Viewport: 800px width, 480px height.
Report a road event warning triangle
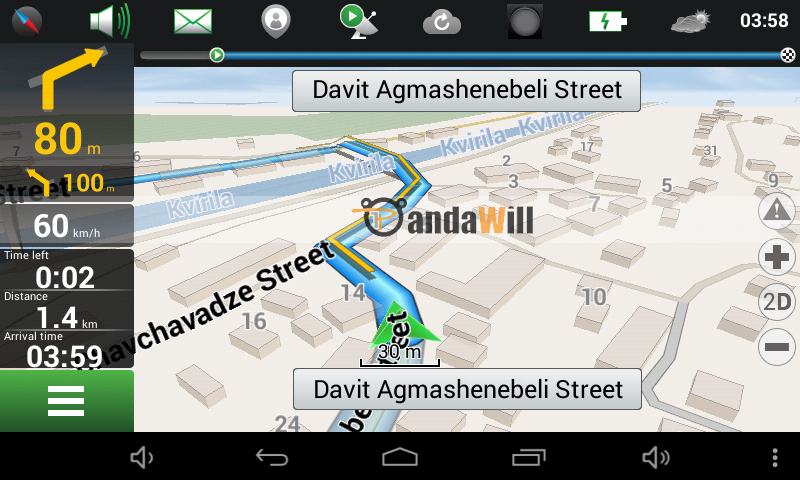coord(777,210)
